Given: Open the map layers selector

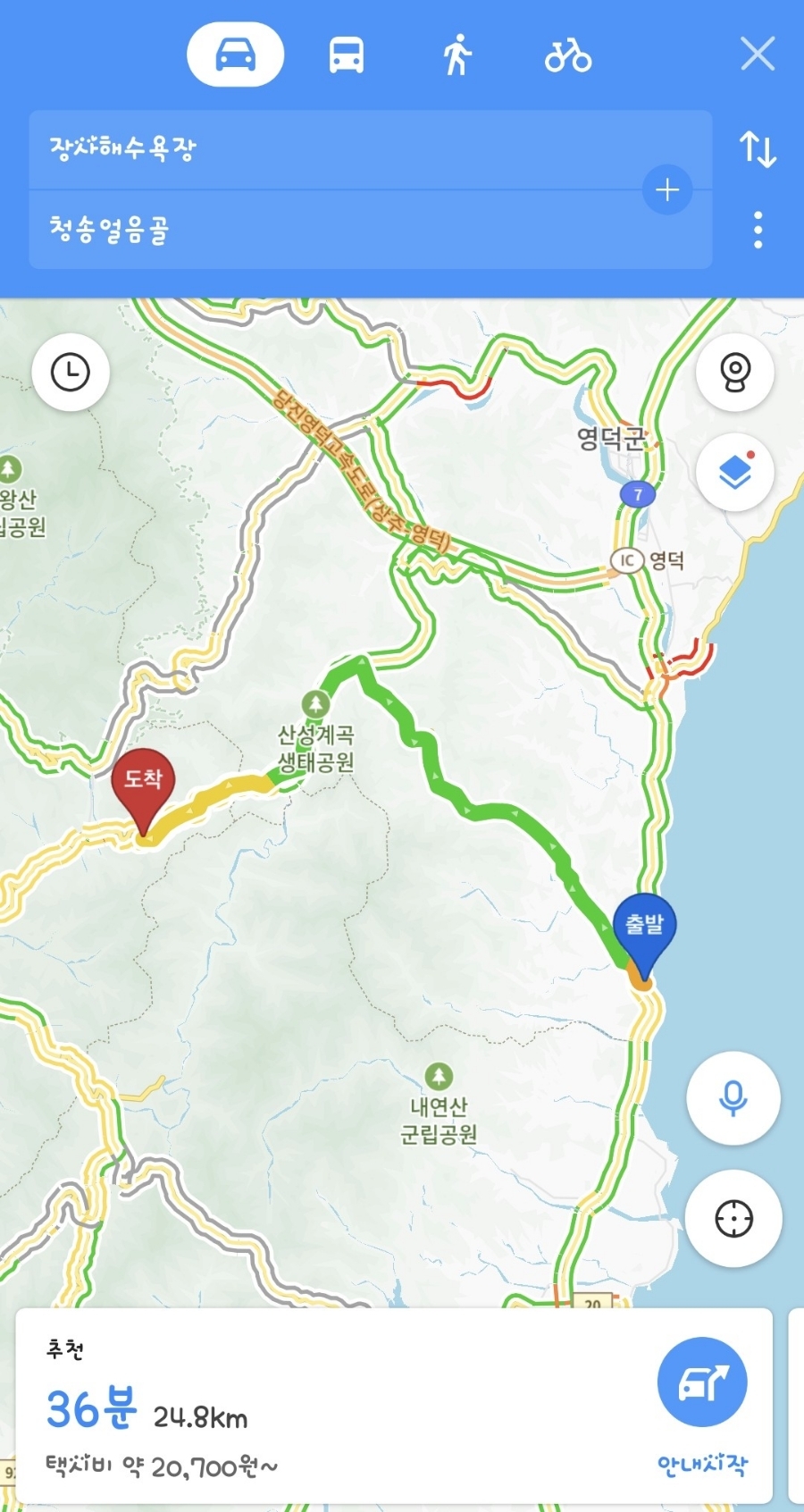Looking at the screenshot, I should point(734,472).
